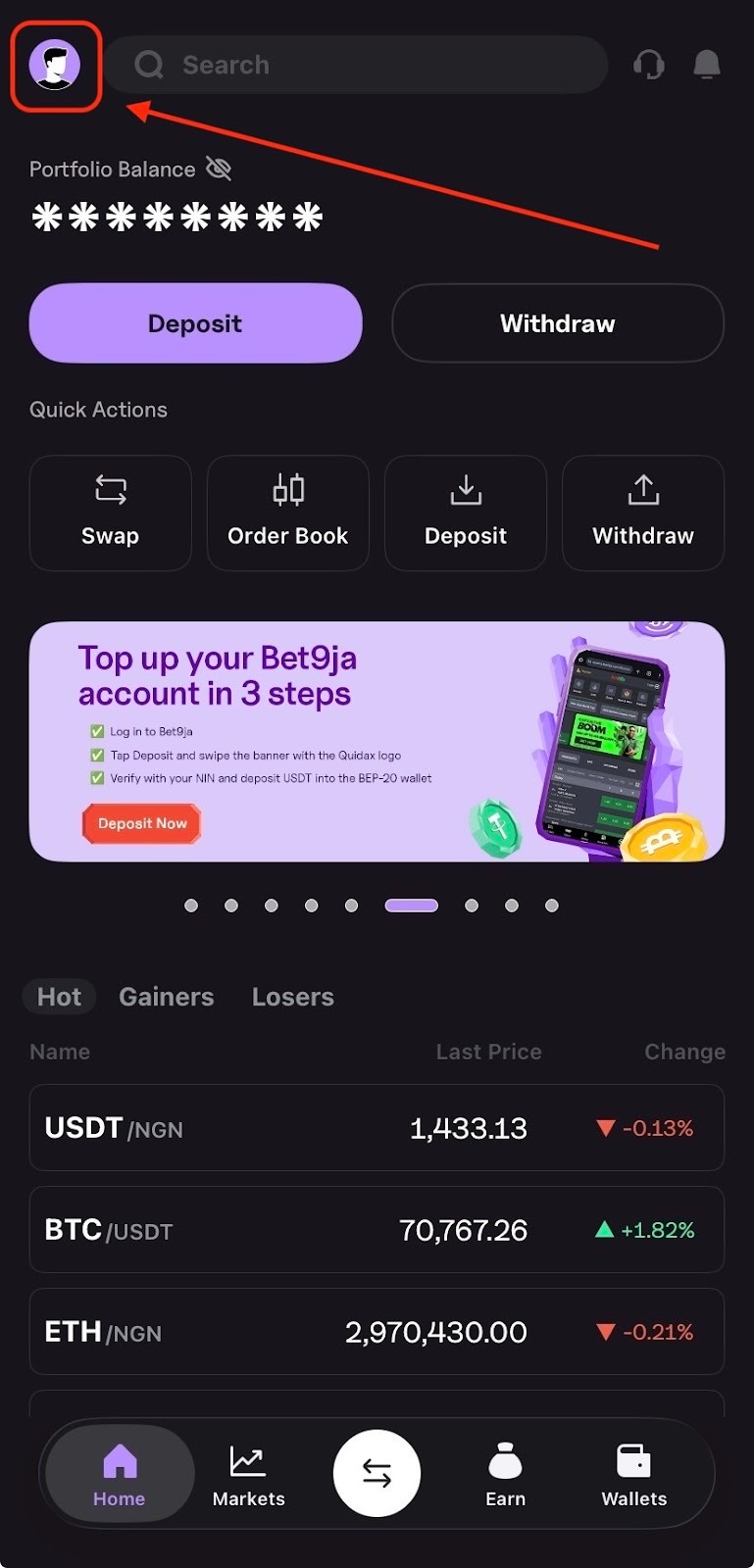Open the ETH/NGN market row
Screen dimensions: 754x1568
click(377, 1332)
